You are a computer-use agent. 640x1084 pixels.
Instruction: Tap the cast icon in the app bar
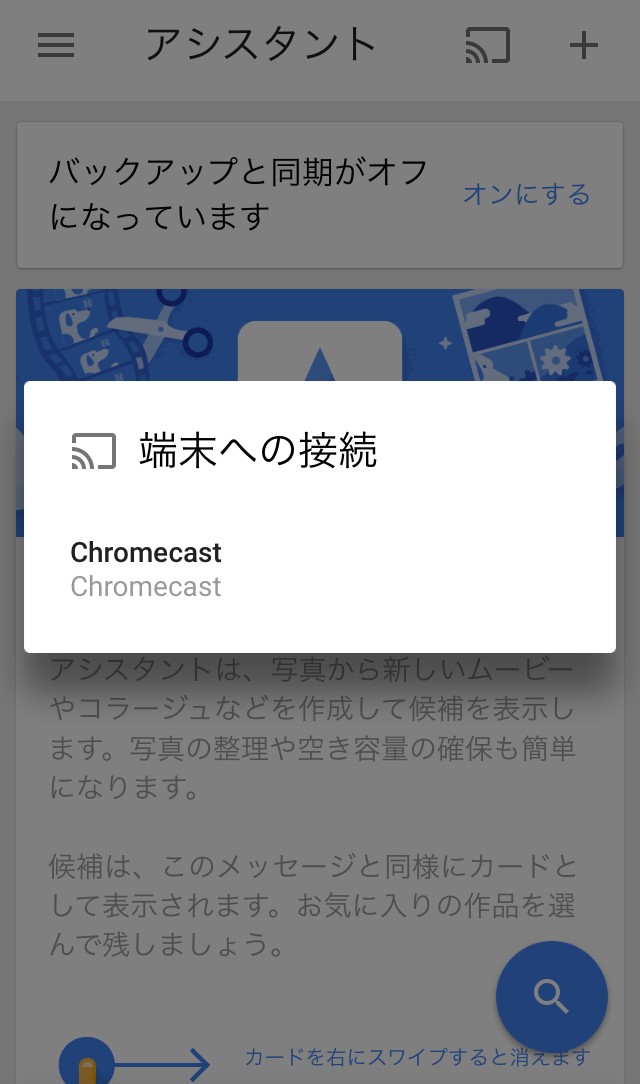[x=488, y=46]
